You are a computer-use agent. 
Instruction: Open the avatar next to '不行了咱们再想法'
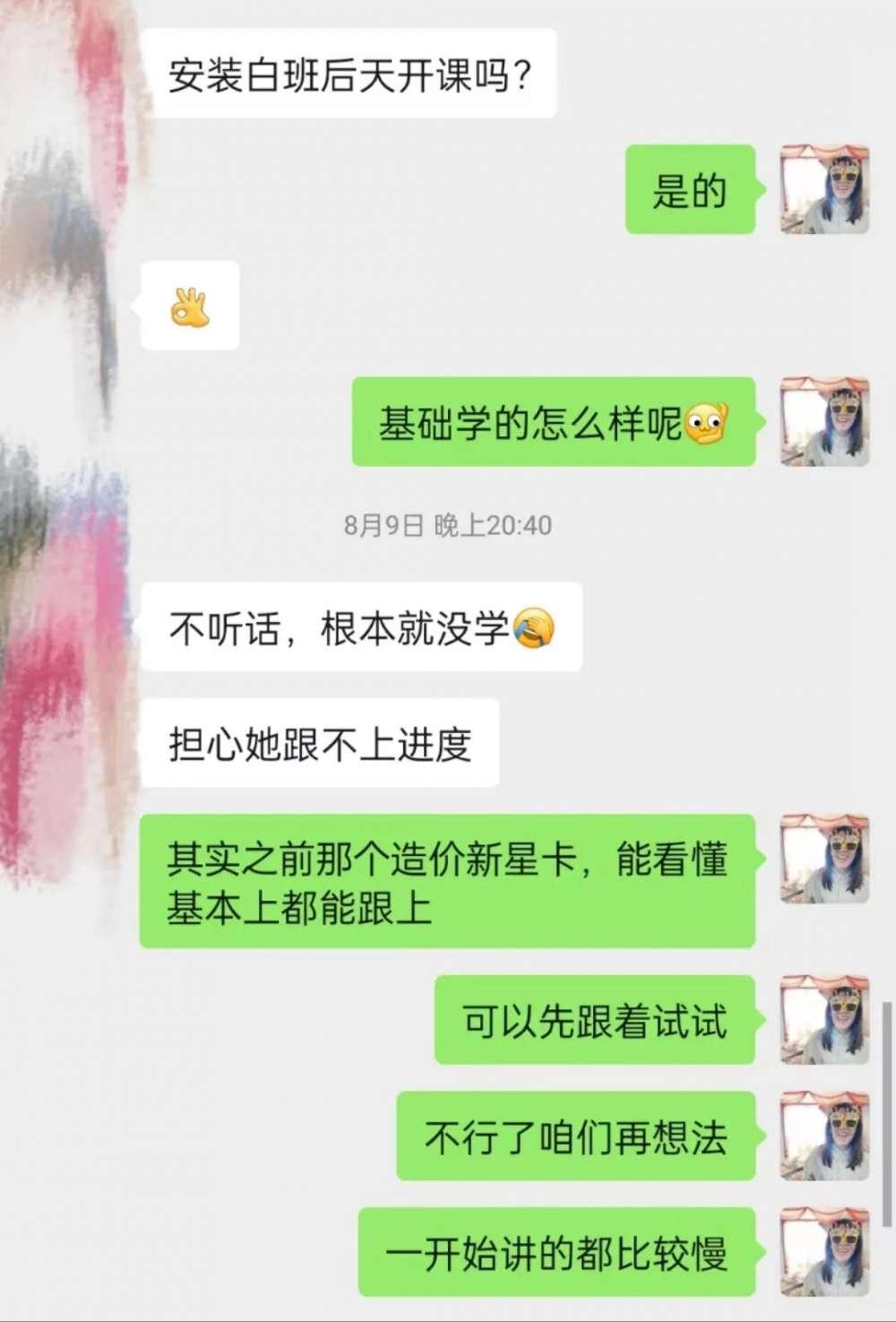824,1136
